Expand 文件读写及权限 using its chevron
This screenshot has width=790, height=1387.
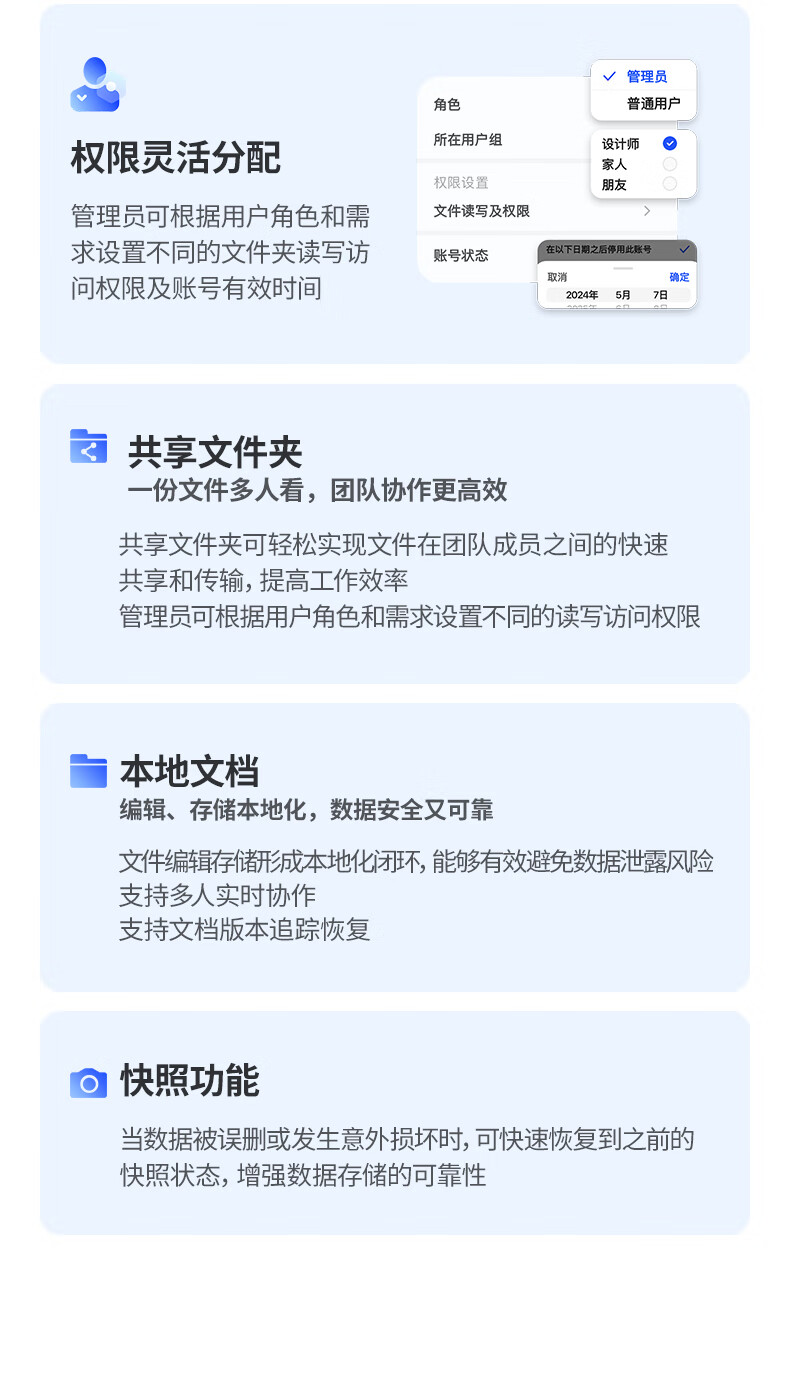(x=646, y=211)
